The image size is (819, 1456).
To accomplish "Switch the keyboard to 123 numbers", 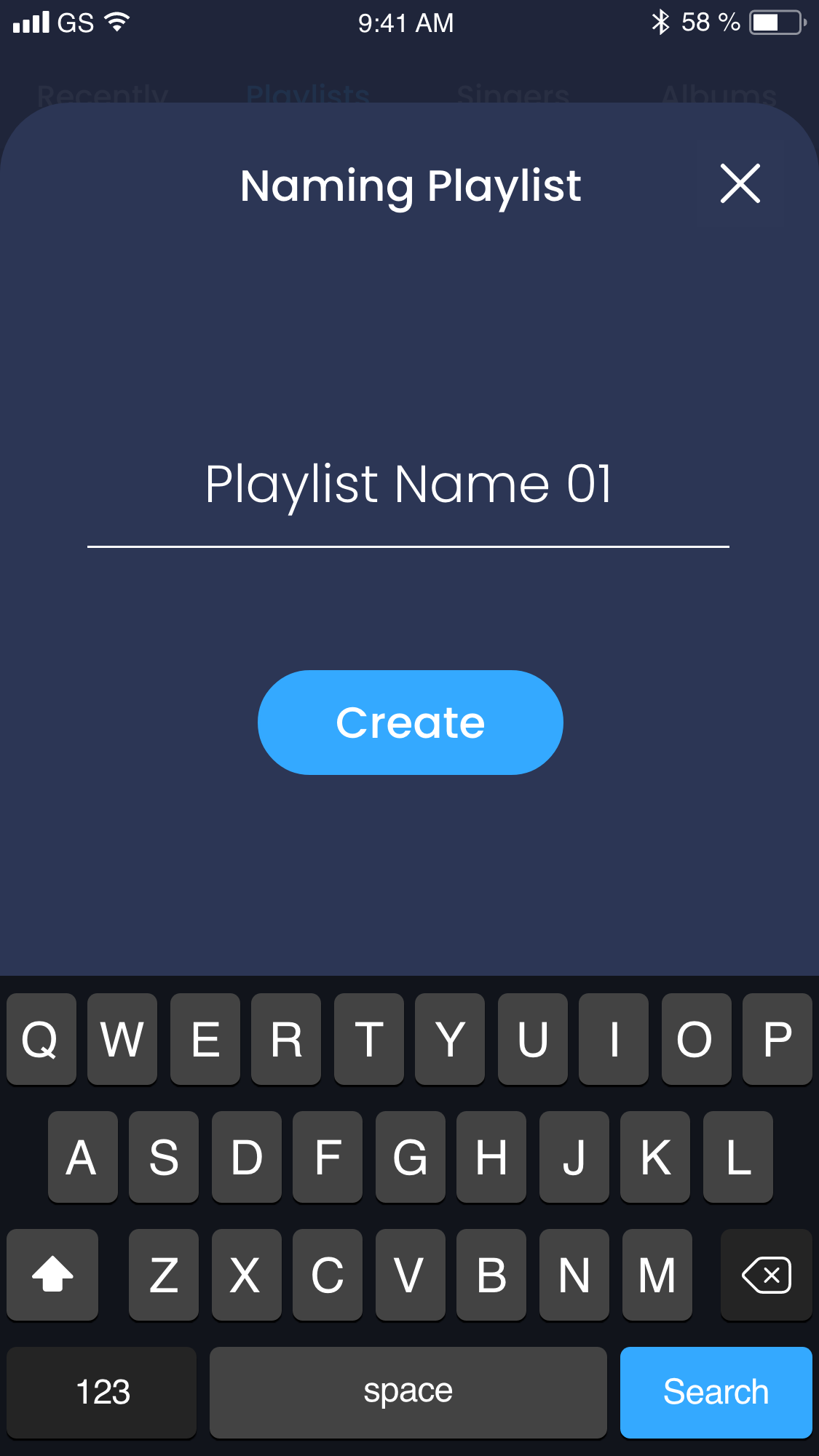I will [x=102, y=1392].
